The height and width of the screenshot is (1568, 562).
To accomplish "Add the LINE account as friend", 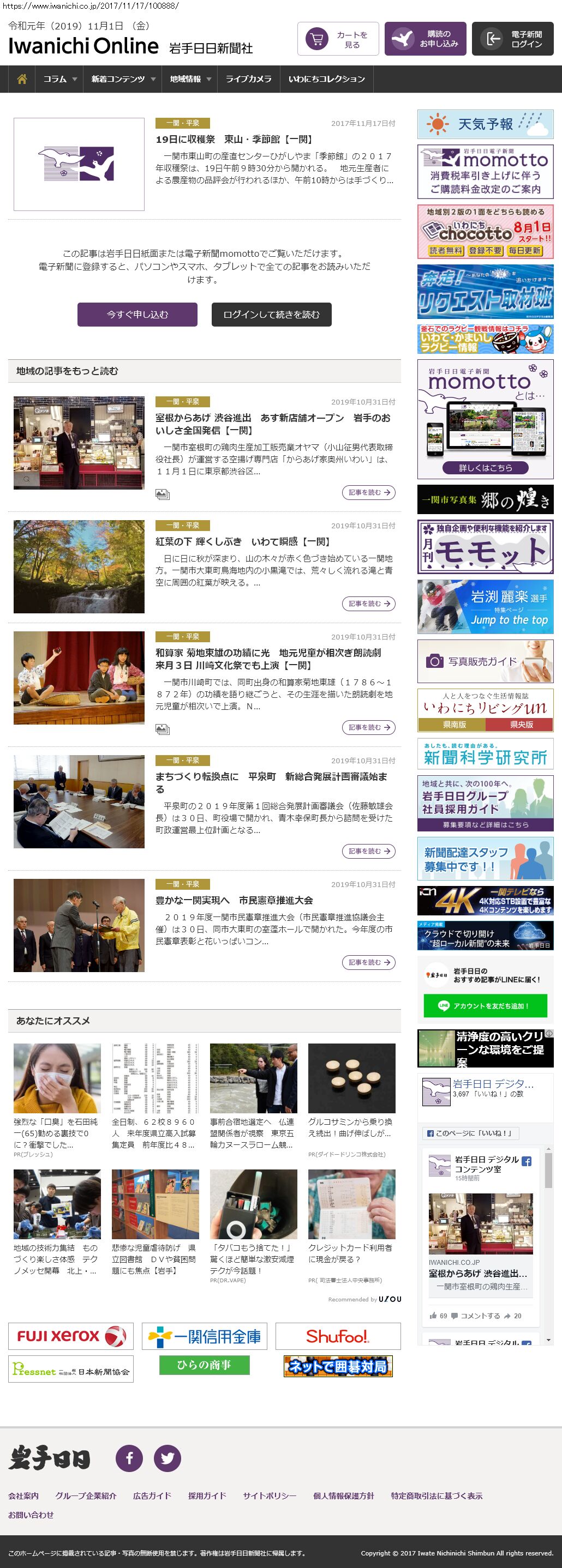I will (x=485, y=1006).
